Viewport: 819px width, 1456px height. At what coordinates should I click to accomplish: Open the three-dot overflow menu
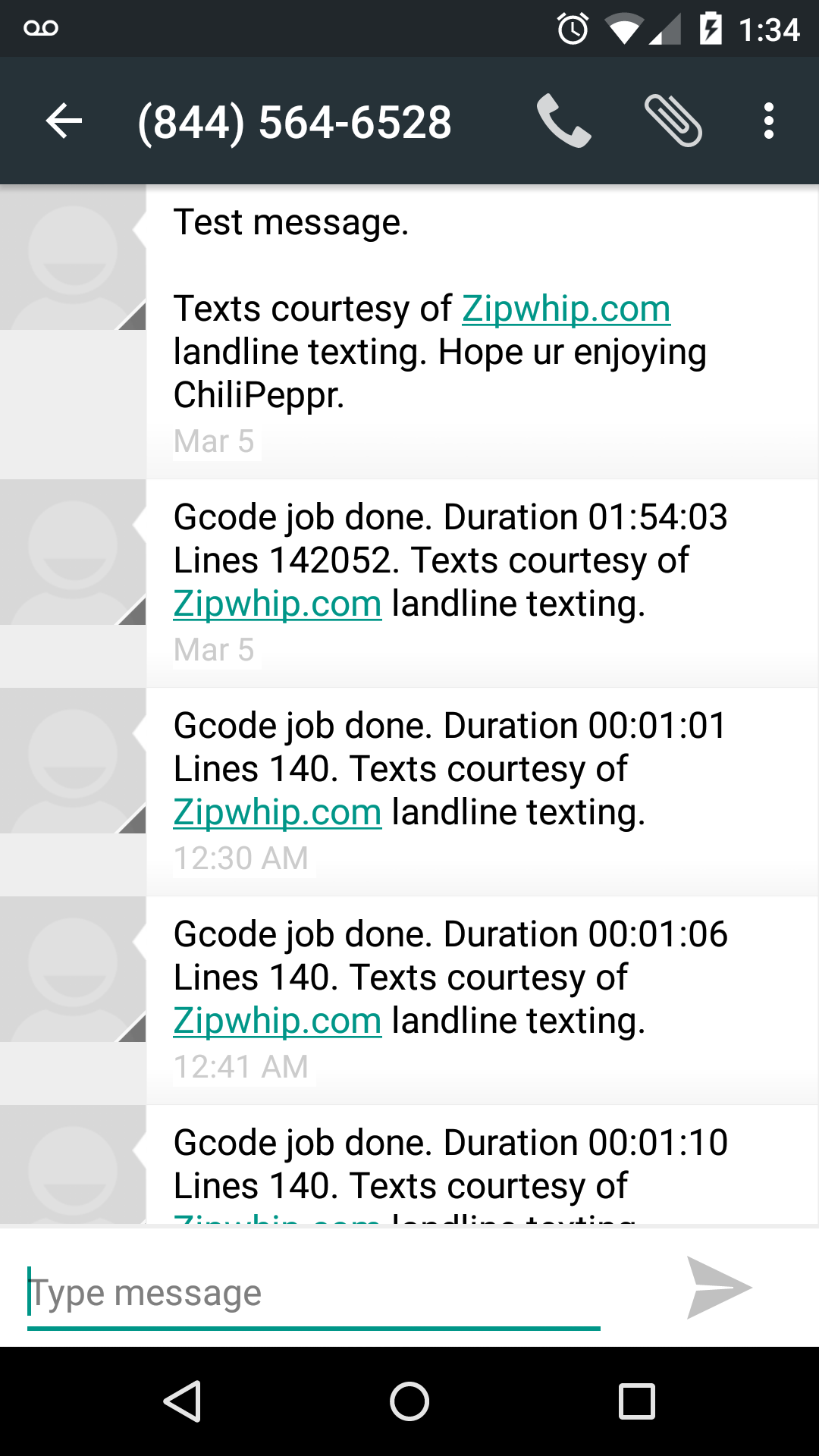[x=769, y=121]
